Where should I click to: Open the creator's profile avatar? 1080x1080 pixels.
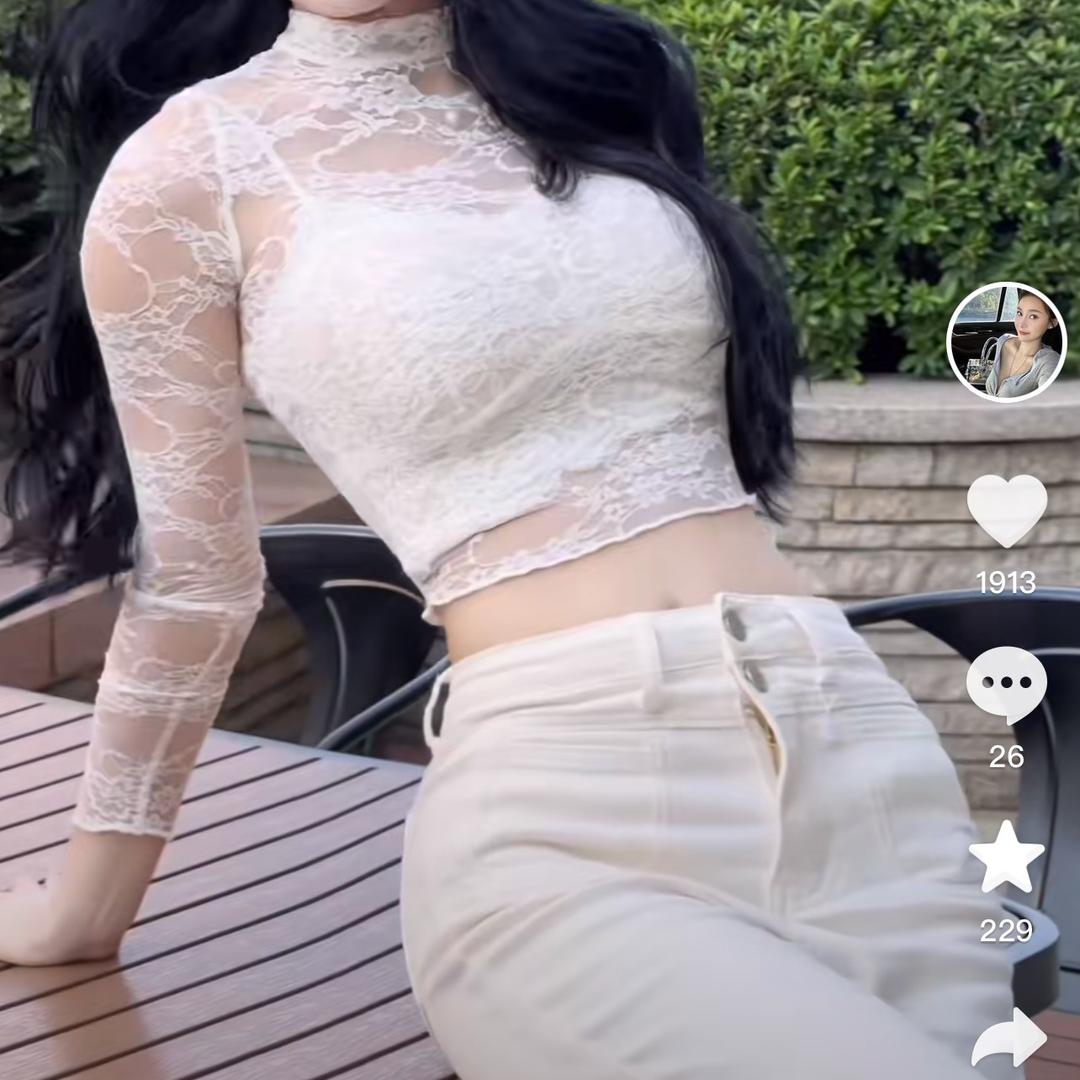pyautogui.click(x=1006, y=342)
